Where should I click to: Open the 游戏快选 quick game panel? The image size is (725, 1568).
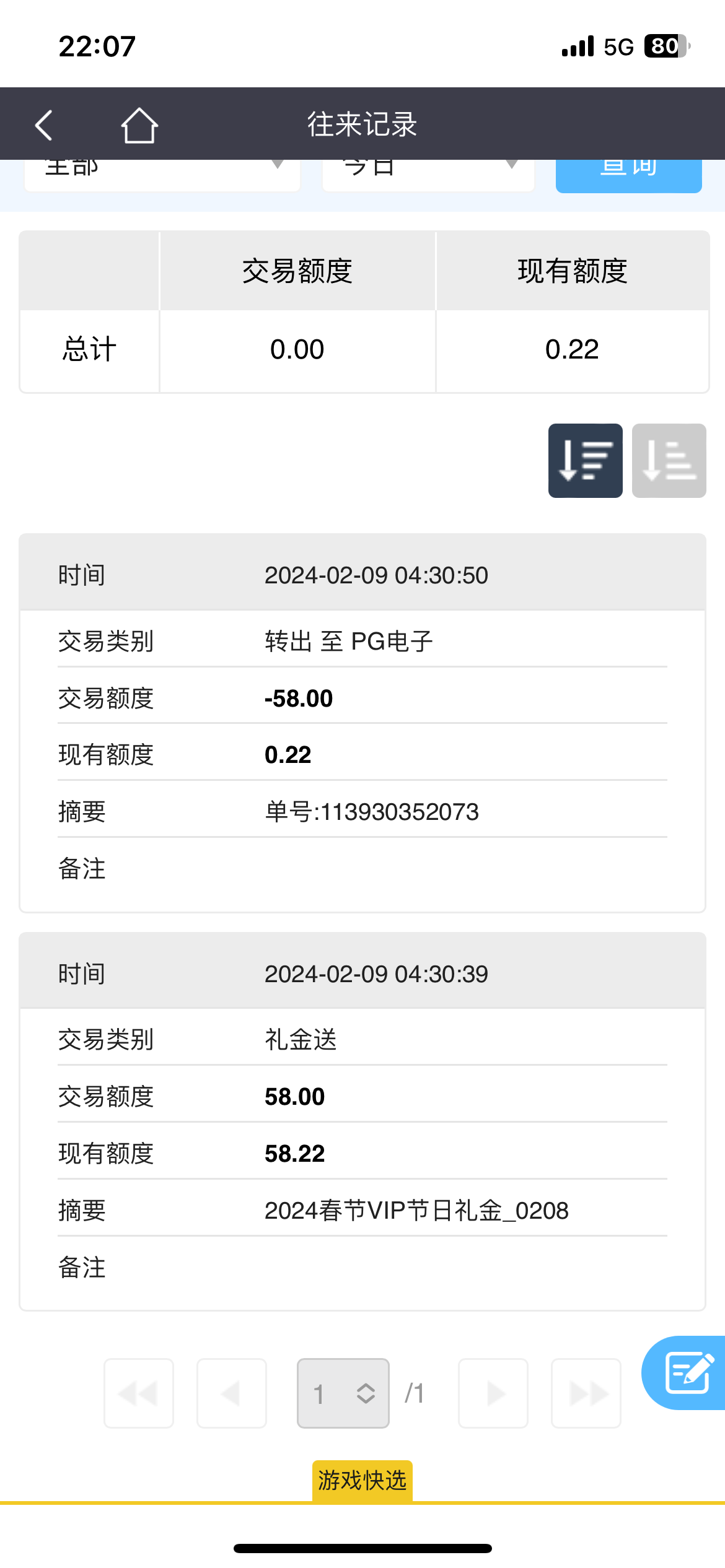click(362, 1480)
